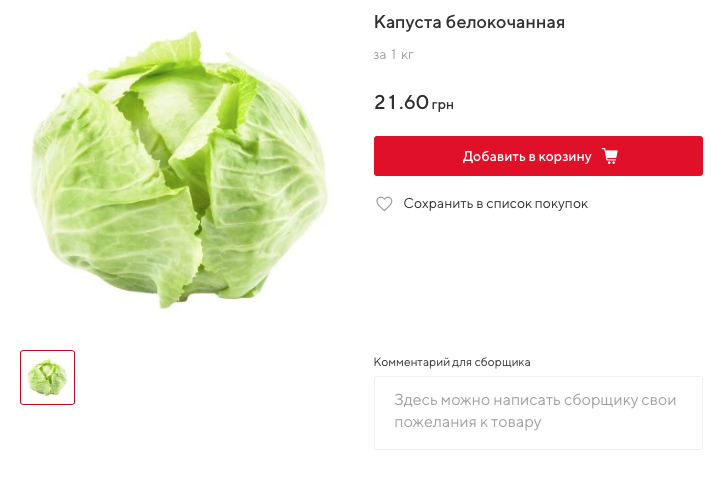This screenshot has height=477, width=718.
Task: Select the cabbage thumbnail image
Action: point(48,378)
